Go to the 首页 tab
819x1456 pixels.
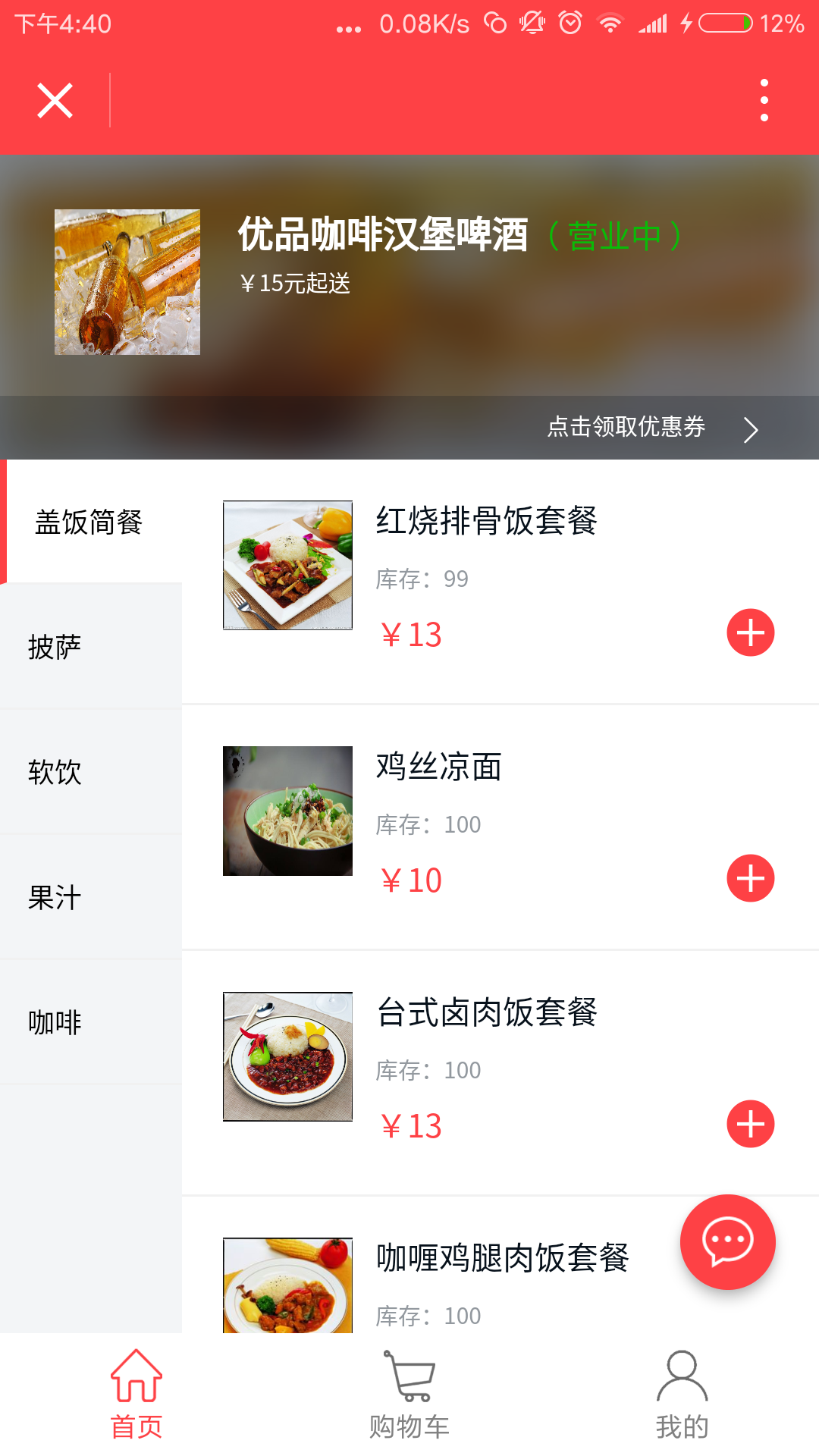click(136, 1394)
